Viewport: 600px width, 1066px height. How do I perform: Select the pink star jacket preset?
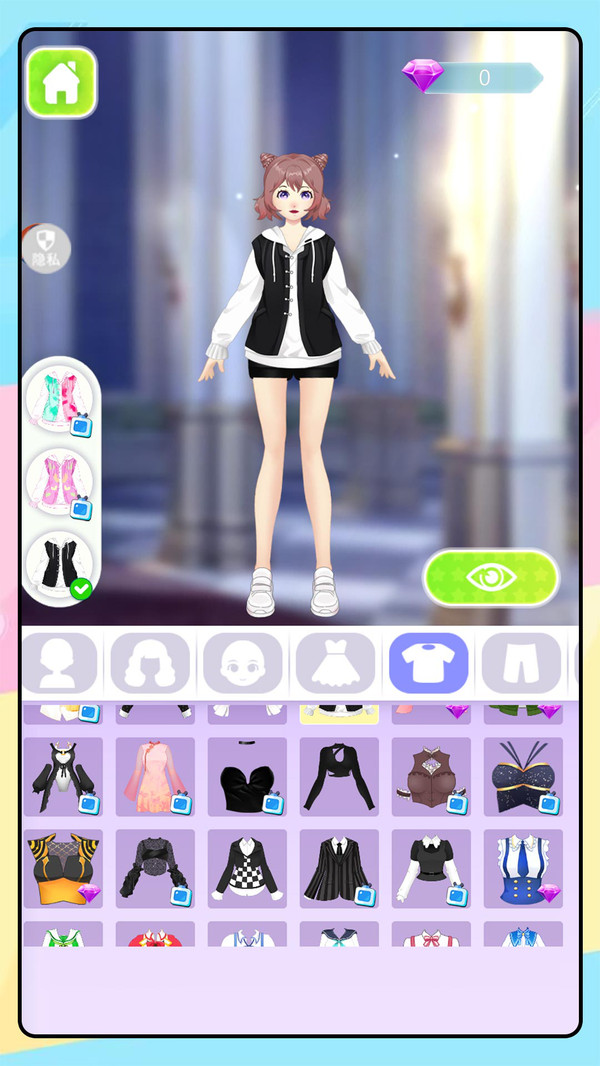coord(60,483)
